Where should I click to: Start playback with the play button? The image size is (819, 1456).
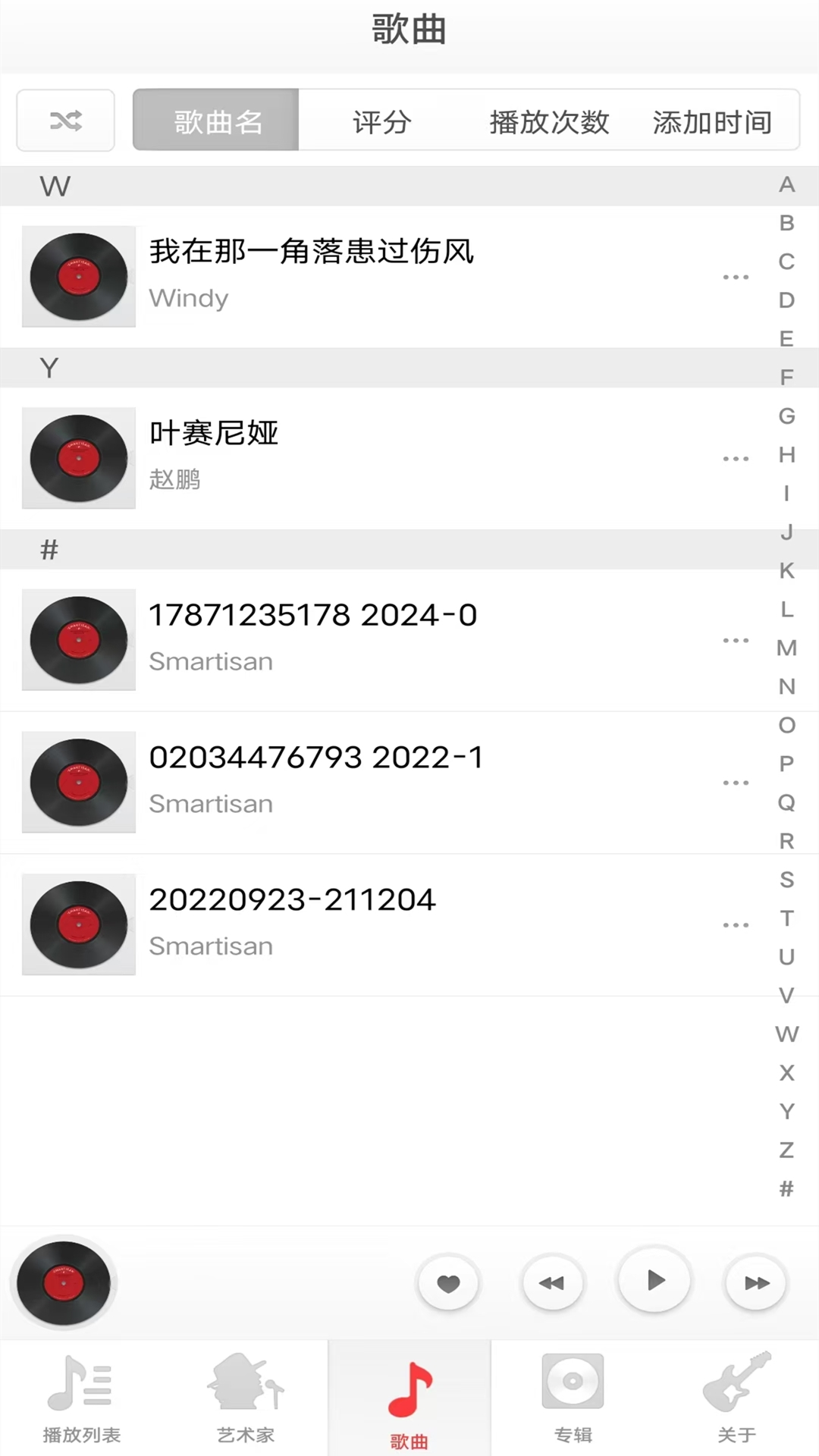pos(655,1281)
